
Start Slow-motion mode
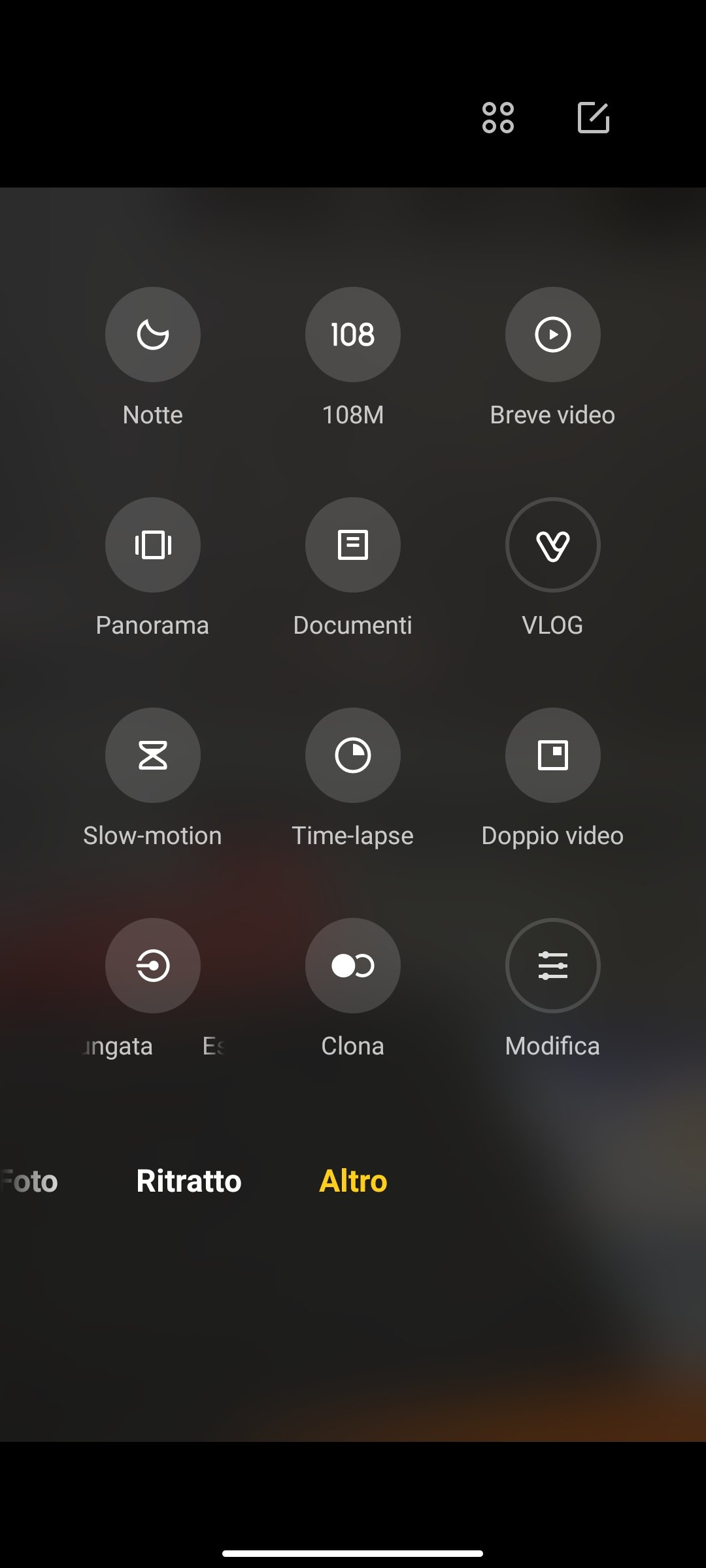coord(153,755)
